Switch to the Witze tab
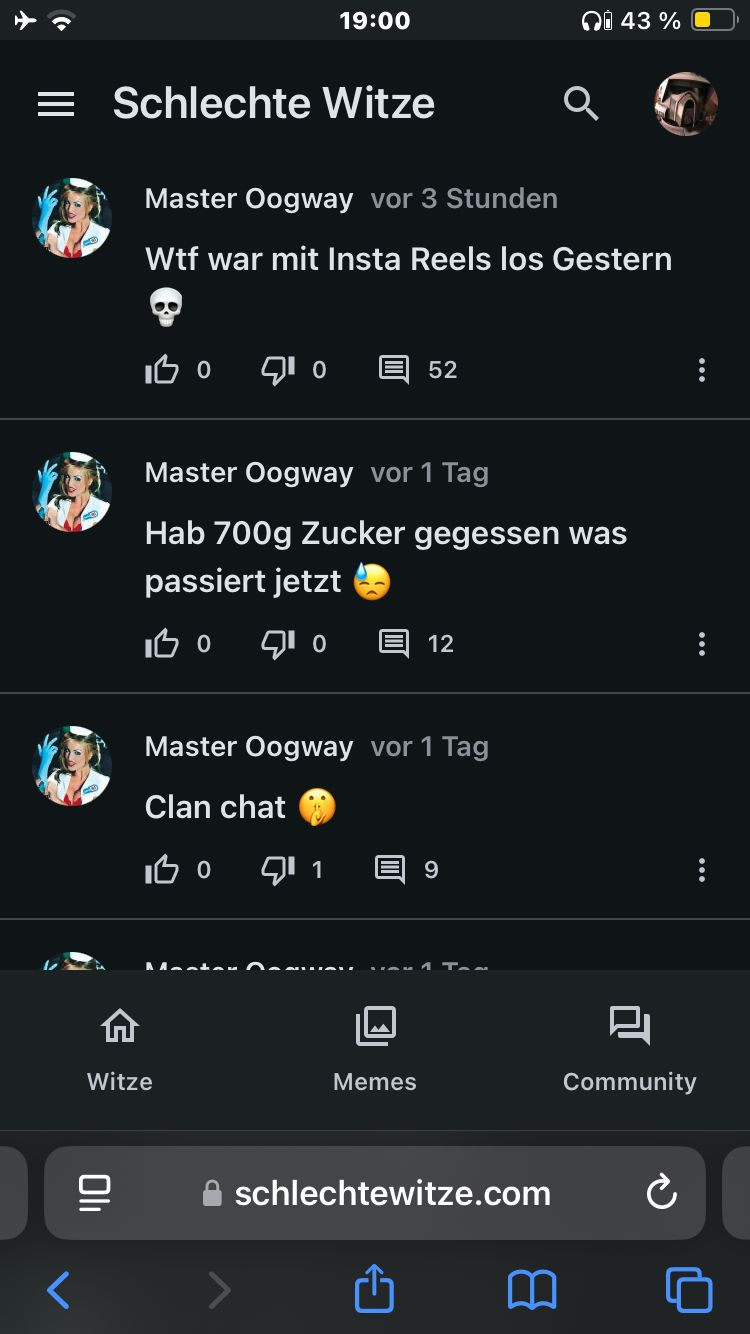The height and width of the screenshot is (1334, 750). [x=120, y=1048]
